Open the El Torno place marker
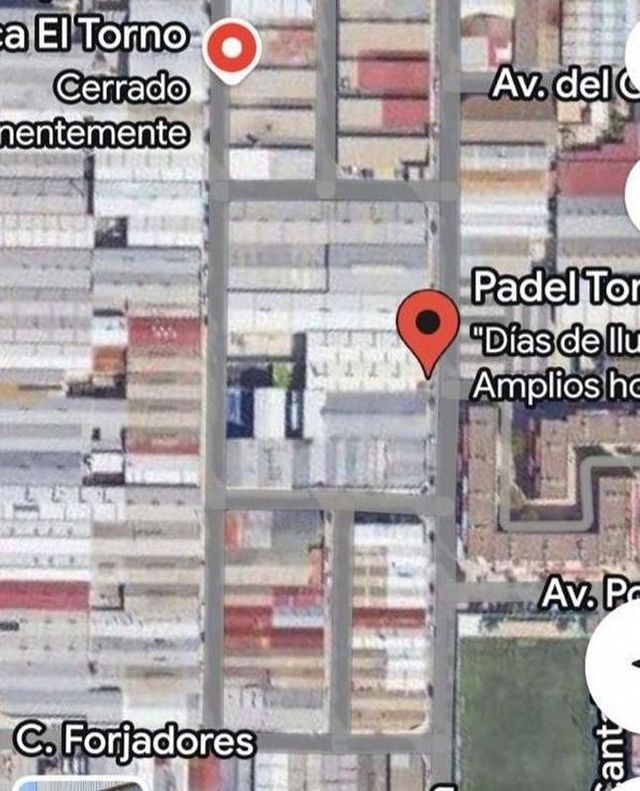This screenshot has height=791, width=640. coord(232,48)
